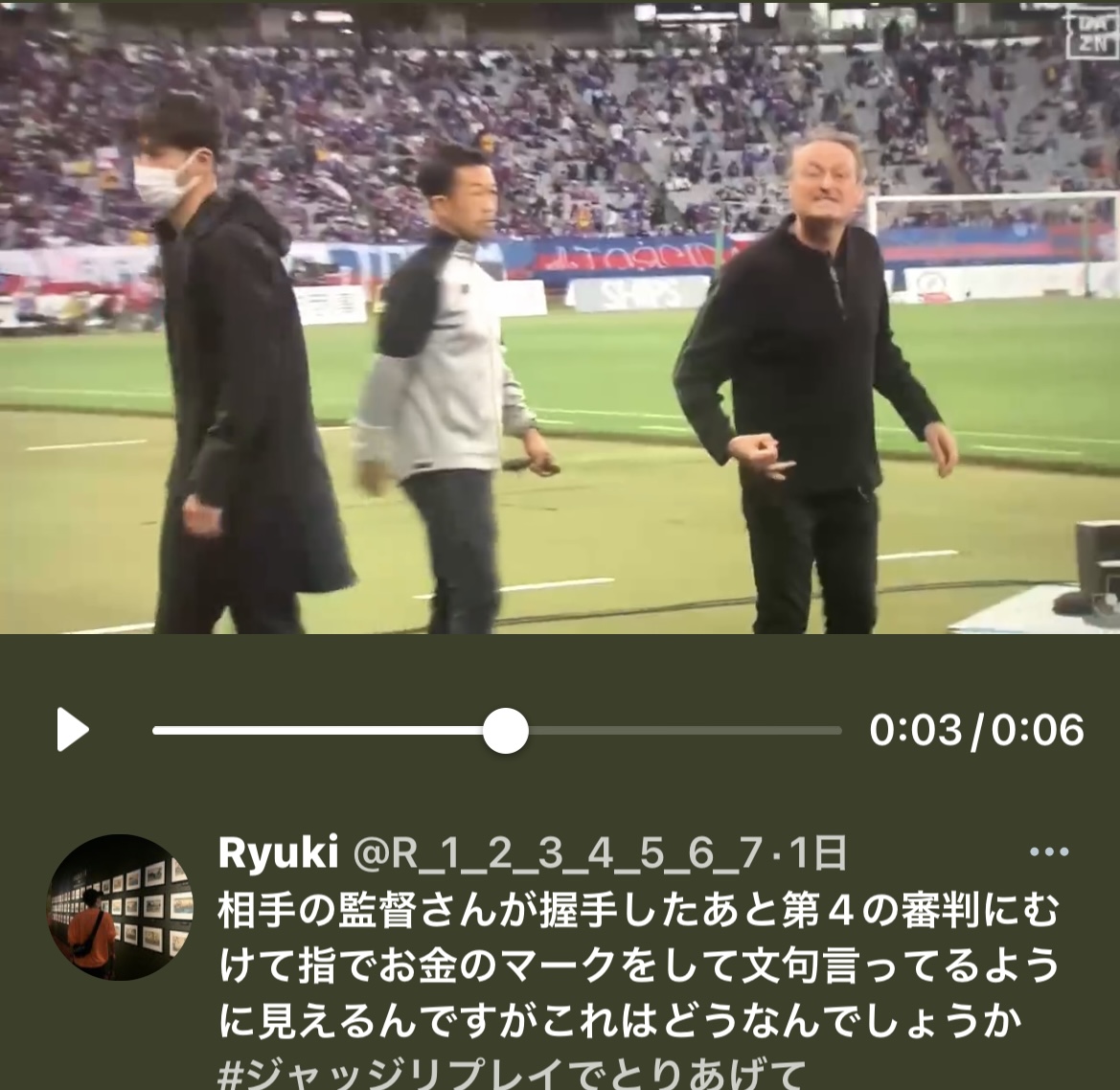Tap the video frame to toggle controls
Screen dimensions: 1120x1090
coord(560,316)
